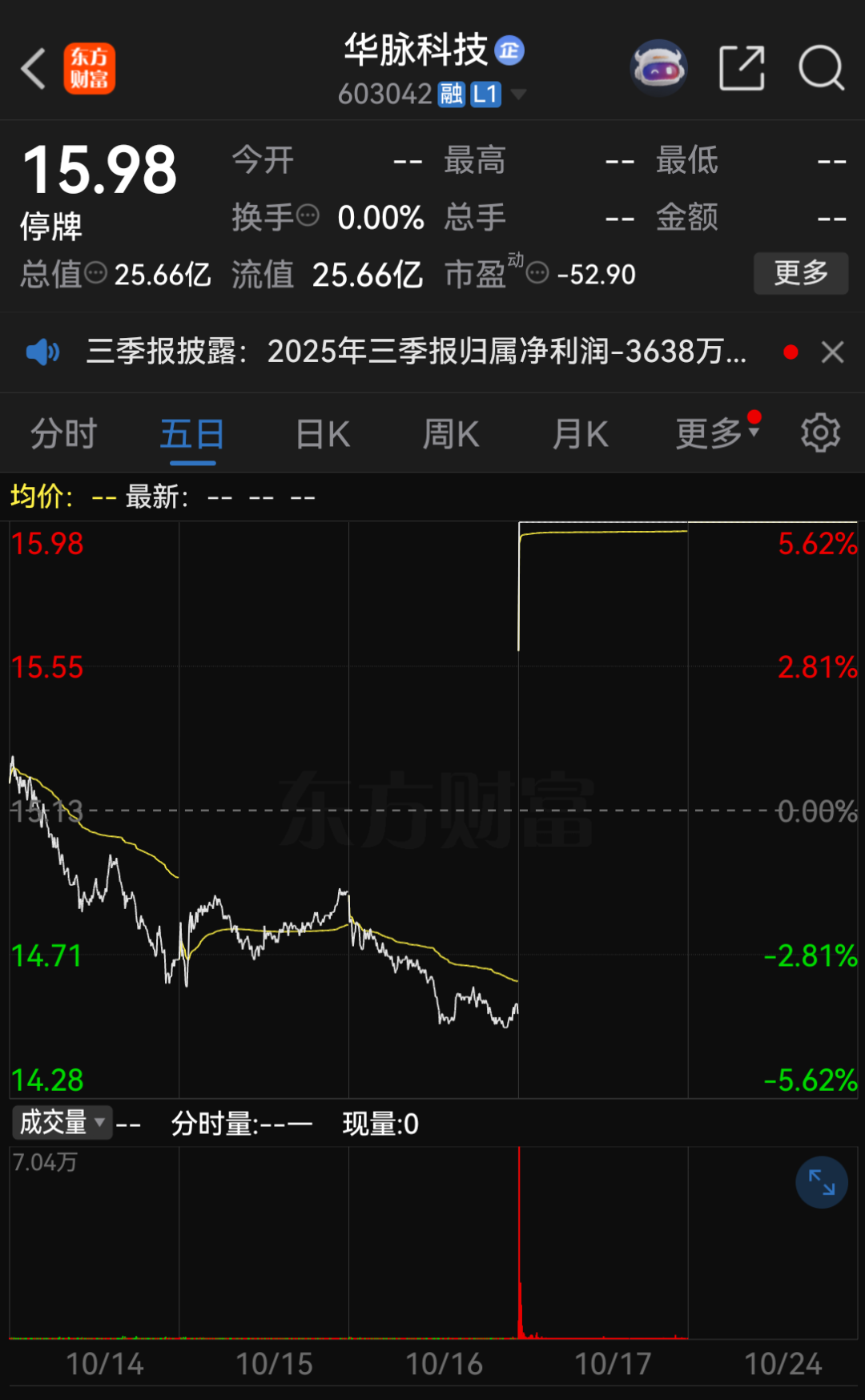Expand the 更多 chart options with red dot
This screenshot has height=1400, width=865.
coord(711,434)
